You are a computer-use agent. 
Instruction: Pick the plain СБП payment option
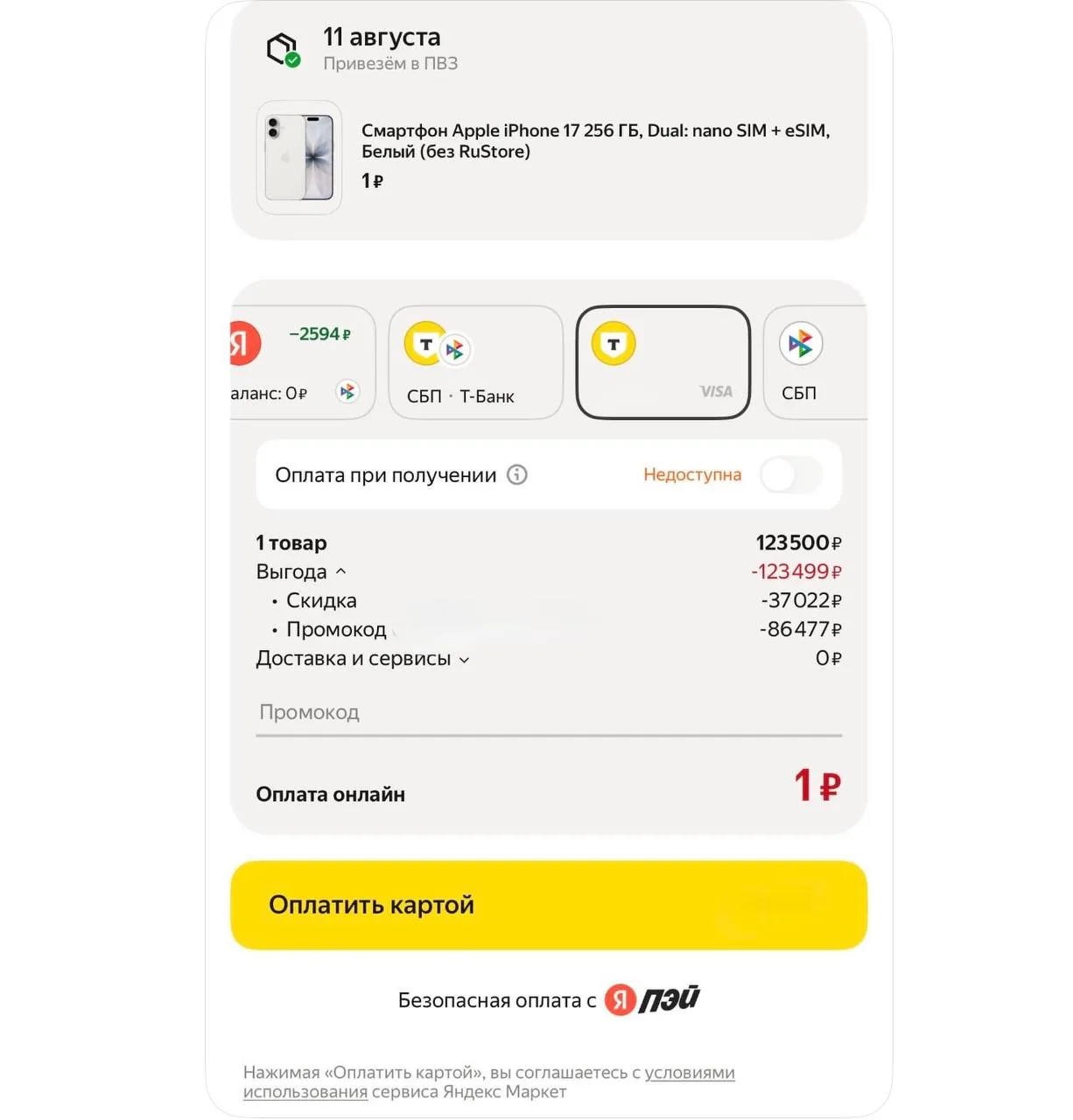click(815, 362)
